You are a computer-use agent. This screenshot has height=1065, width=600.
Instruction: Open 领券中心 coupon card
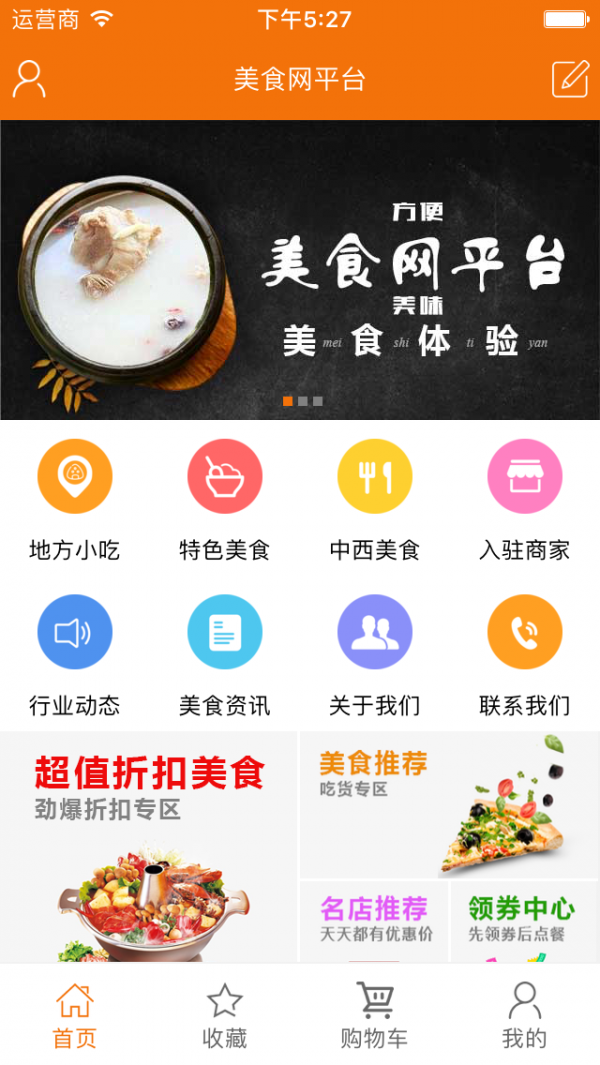tap(523, 921)
